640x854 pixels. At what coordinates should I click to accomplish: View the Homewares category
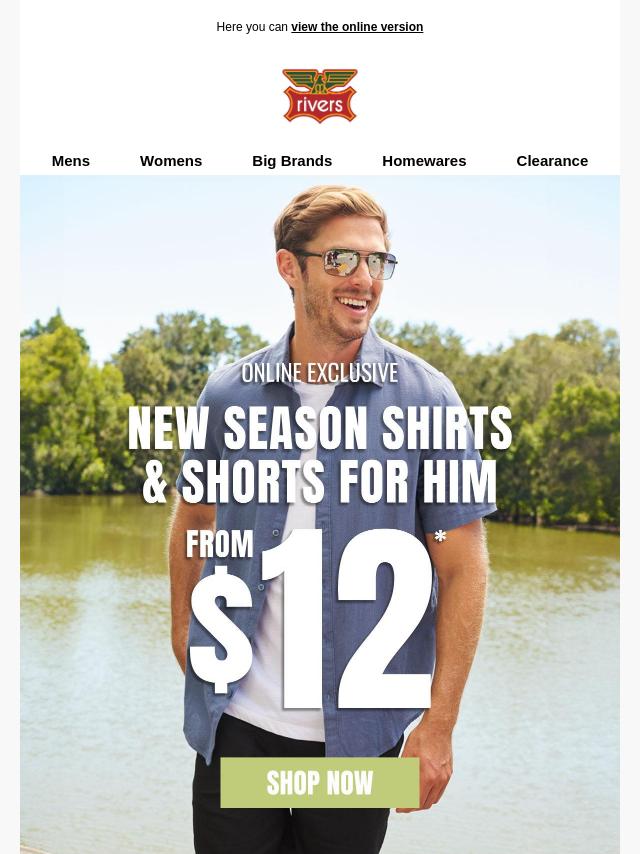[424, 160]
